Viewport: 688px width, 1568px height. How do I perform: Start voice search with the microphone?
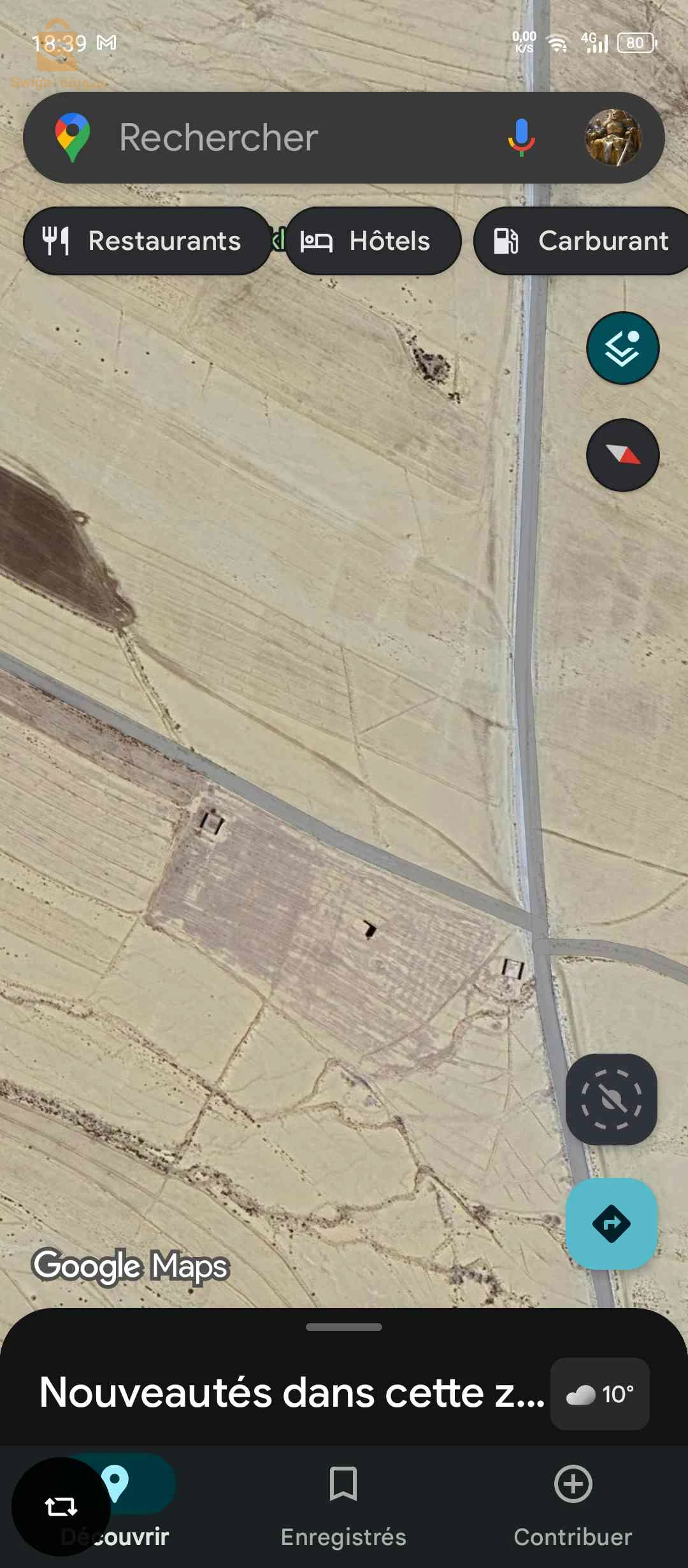(521, 138)
